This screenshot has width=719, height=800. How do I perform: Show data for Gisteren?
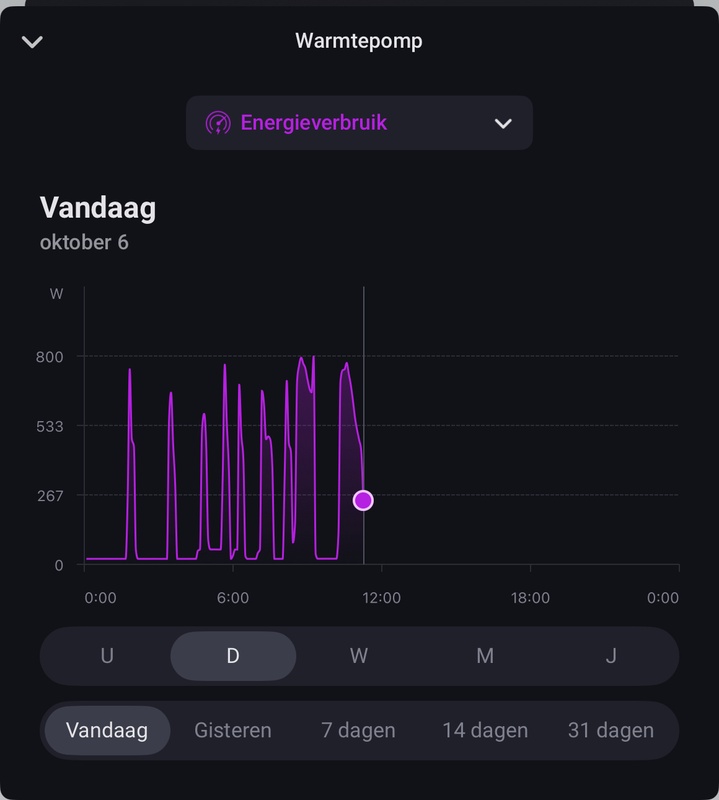click(233, 730)
